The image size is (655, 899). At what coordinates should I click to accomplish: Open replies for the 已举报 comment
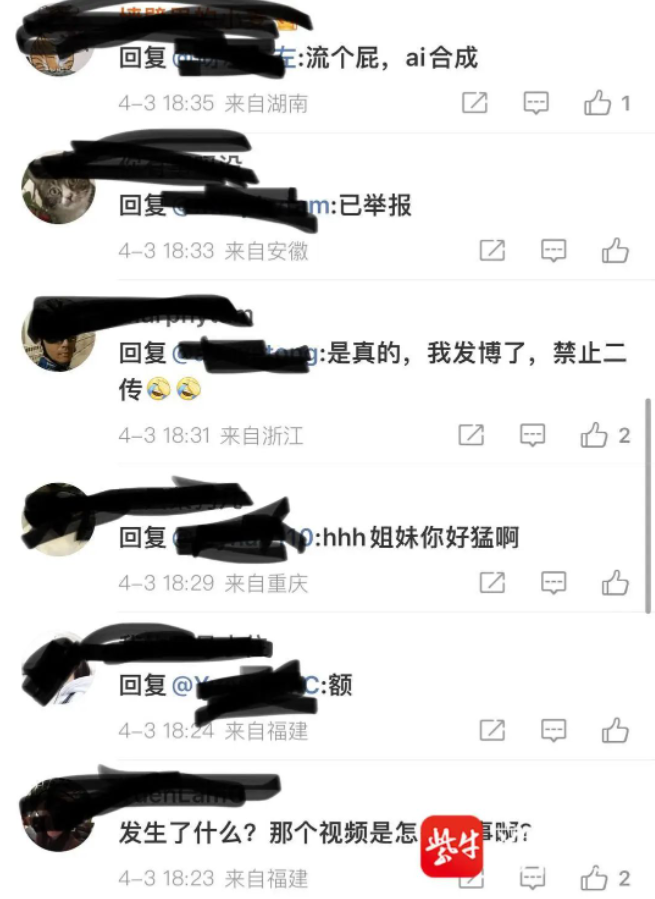pos(554,251)
